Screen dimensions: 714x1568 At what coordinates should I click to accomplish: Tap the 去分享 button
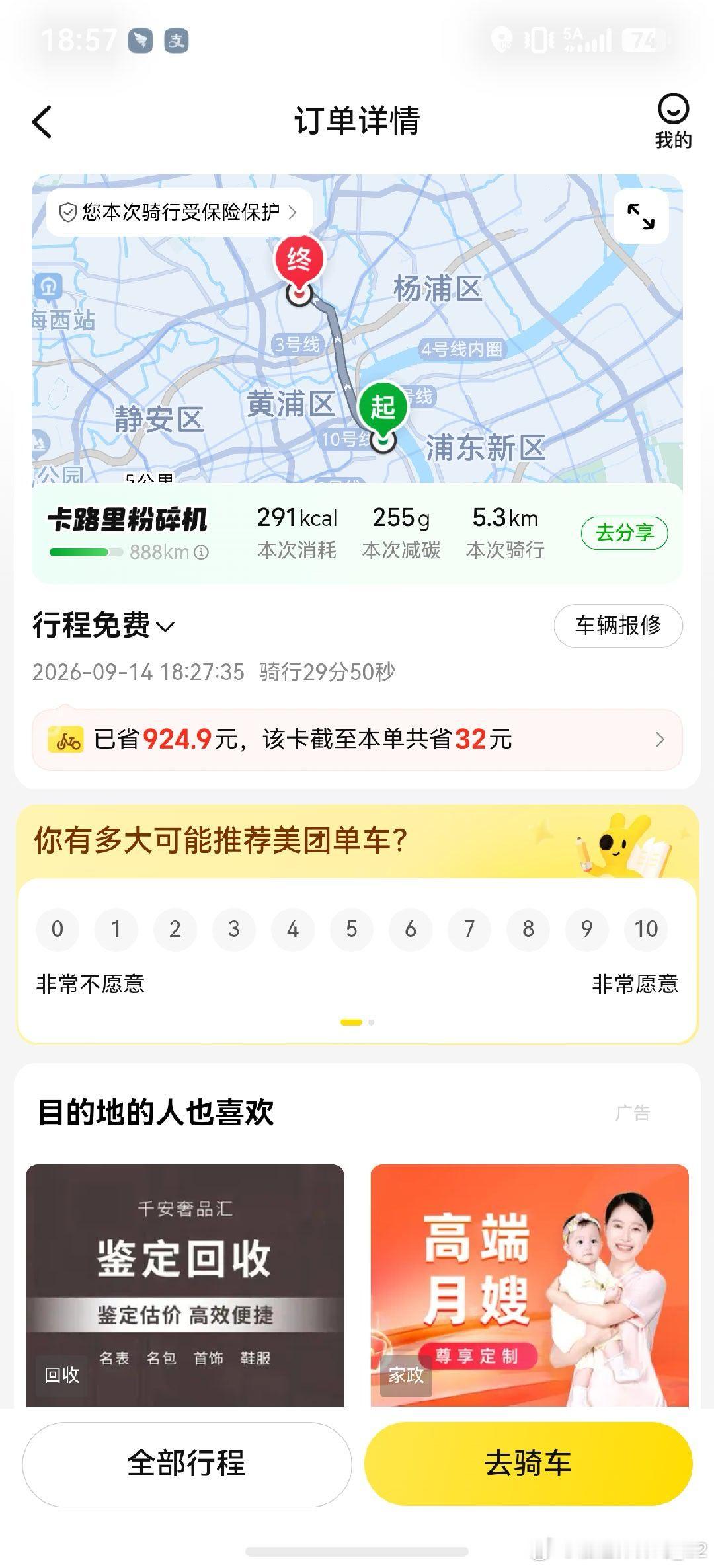coord(624,533)
